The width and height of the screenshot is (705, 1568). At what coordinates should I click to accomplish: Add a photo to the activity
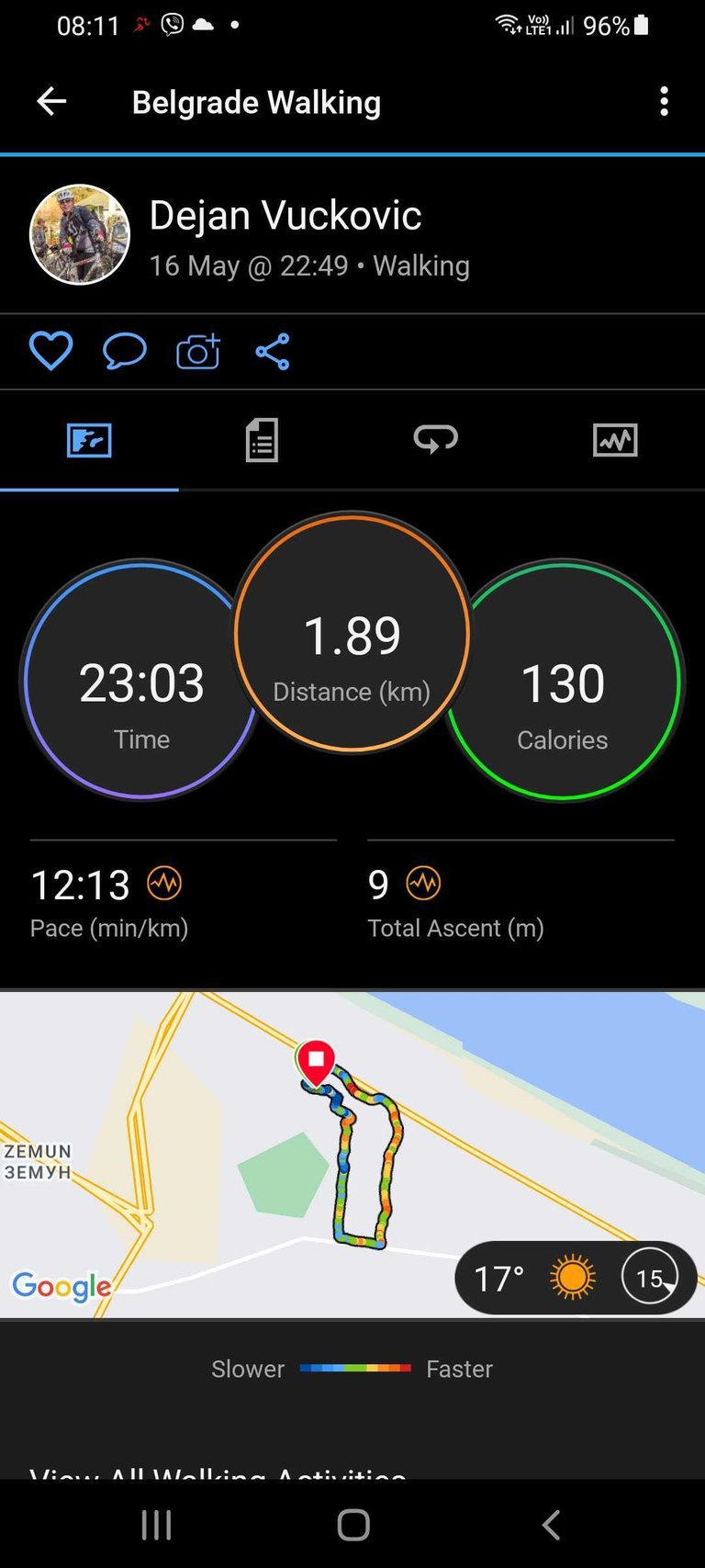(198, 351)
